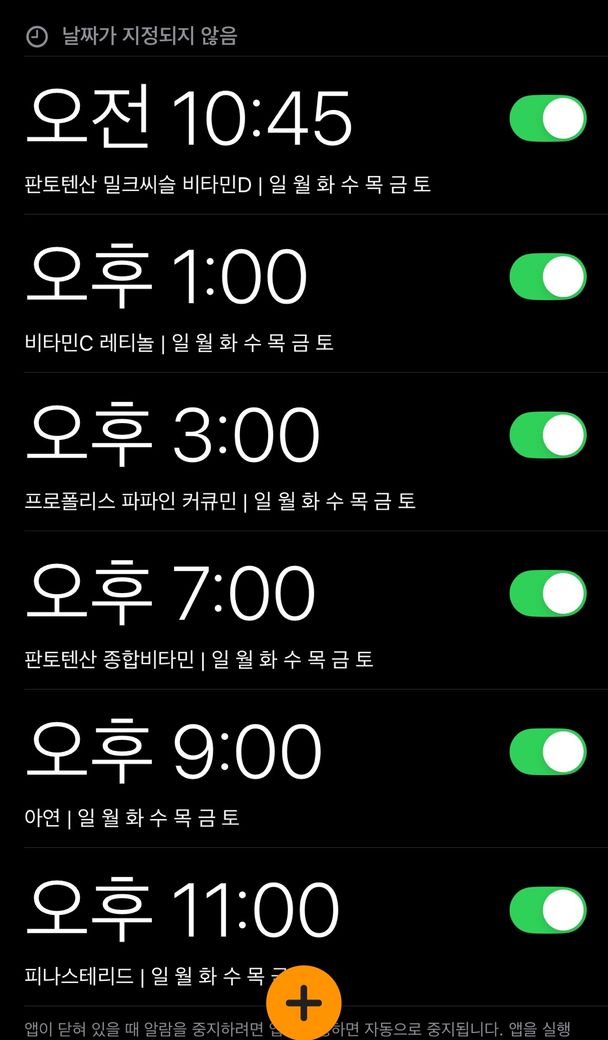Turn off the 오후 3:00 alarm switch
This screenshot has width=608, height=1040.
point(547,435)
